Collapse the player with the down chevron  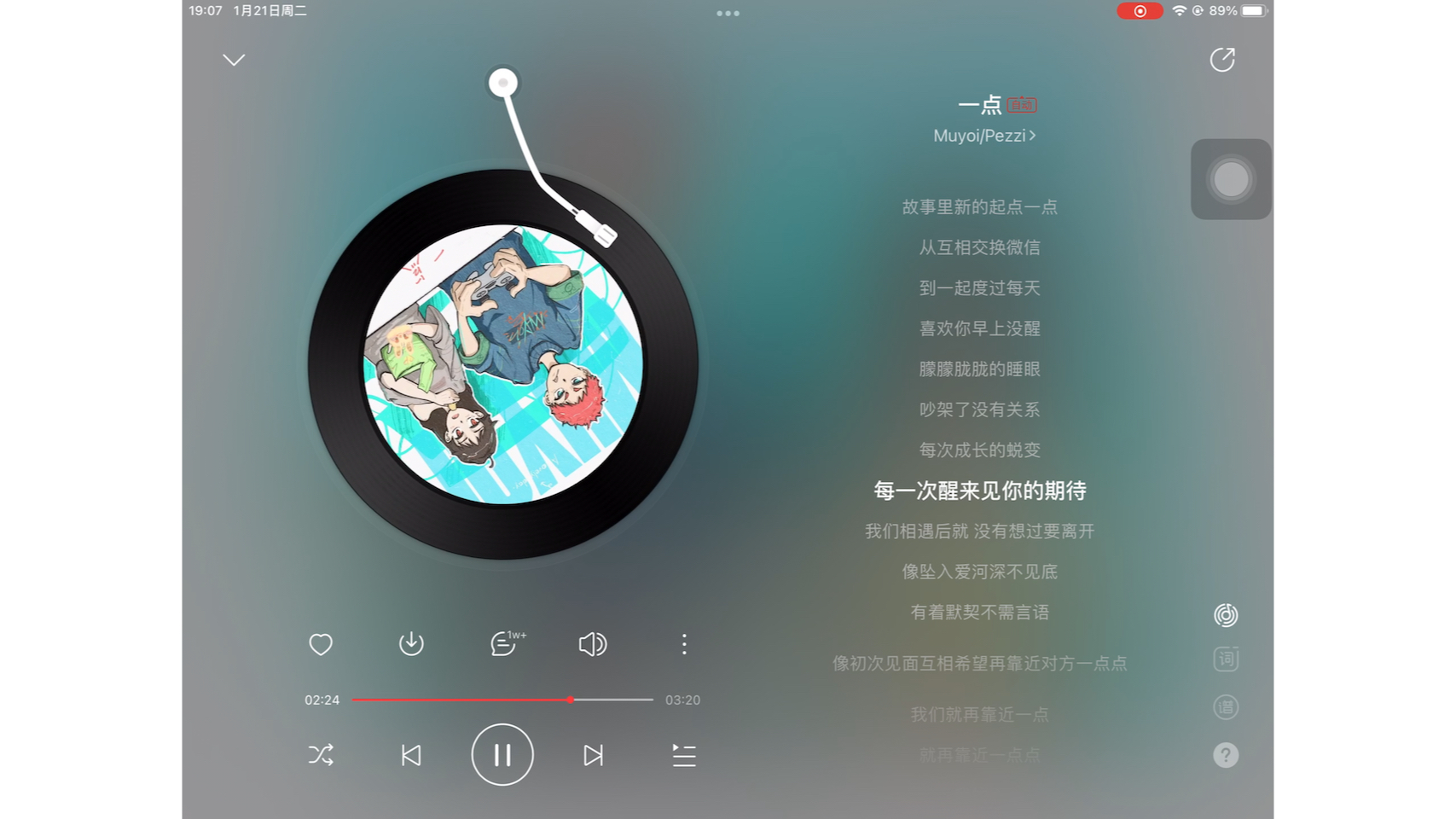click(234, 60)
